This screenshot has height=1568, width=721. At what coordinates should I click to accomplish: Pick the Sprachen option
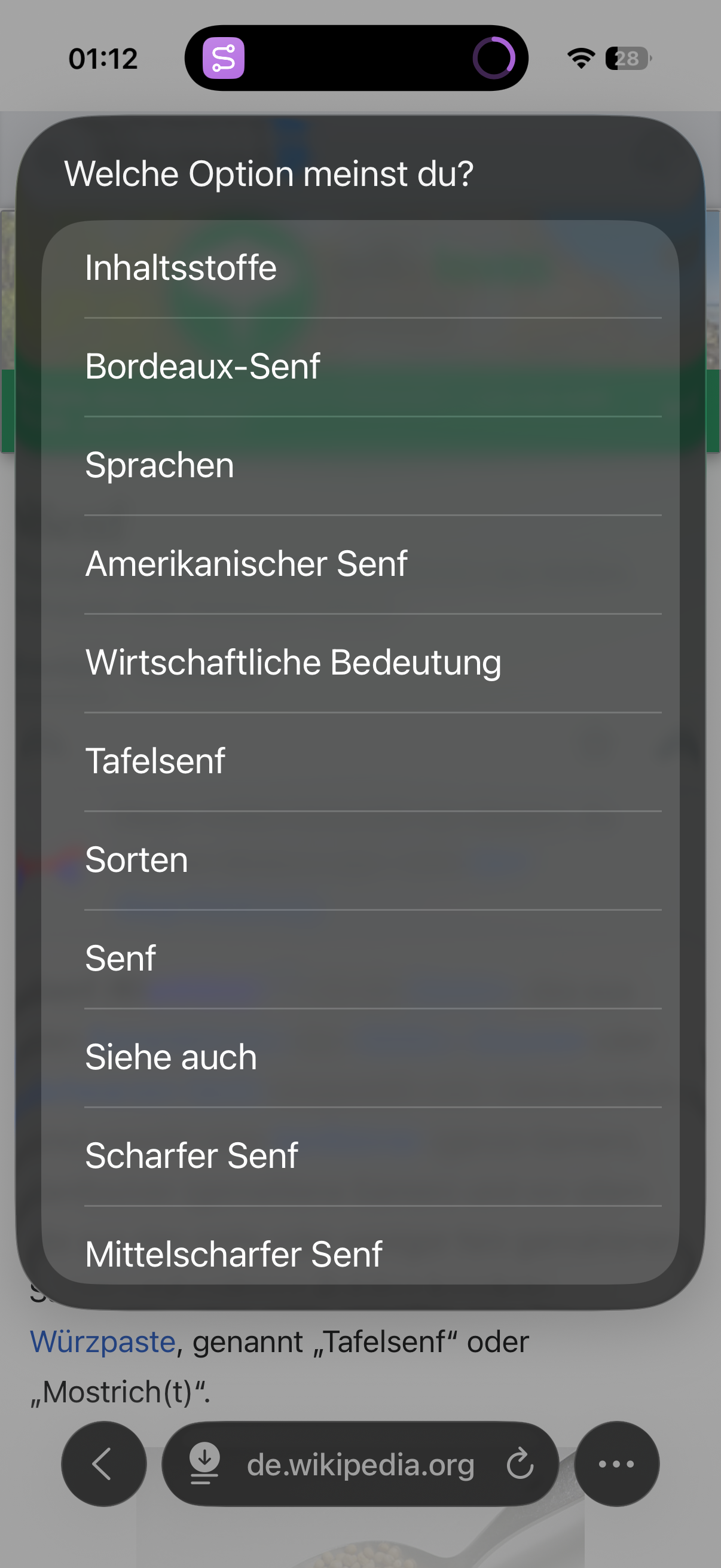pos(360,466)
